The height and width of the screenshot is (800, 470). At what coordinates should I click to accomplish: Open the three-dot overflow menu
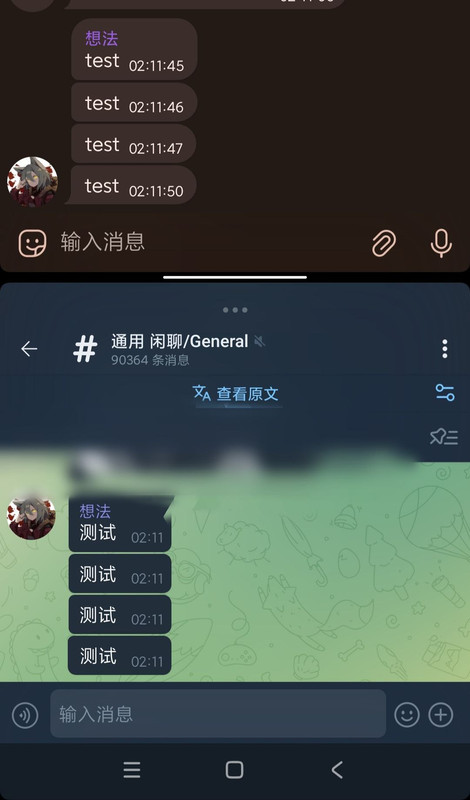[x=444, y=349]
